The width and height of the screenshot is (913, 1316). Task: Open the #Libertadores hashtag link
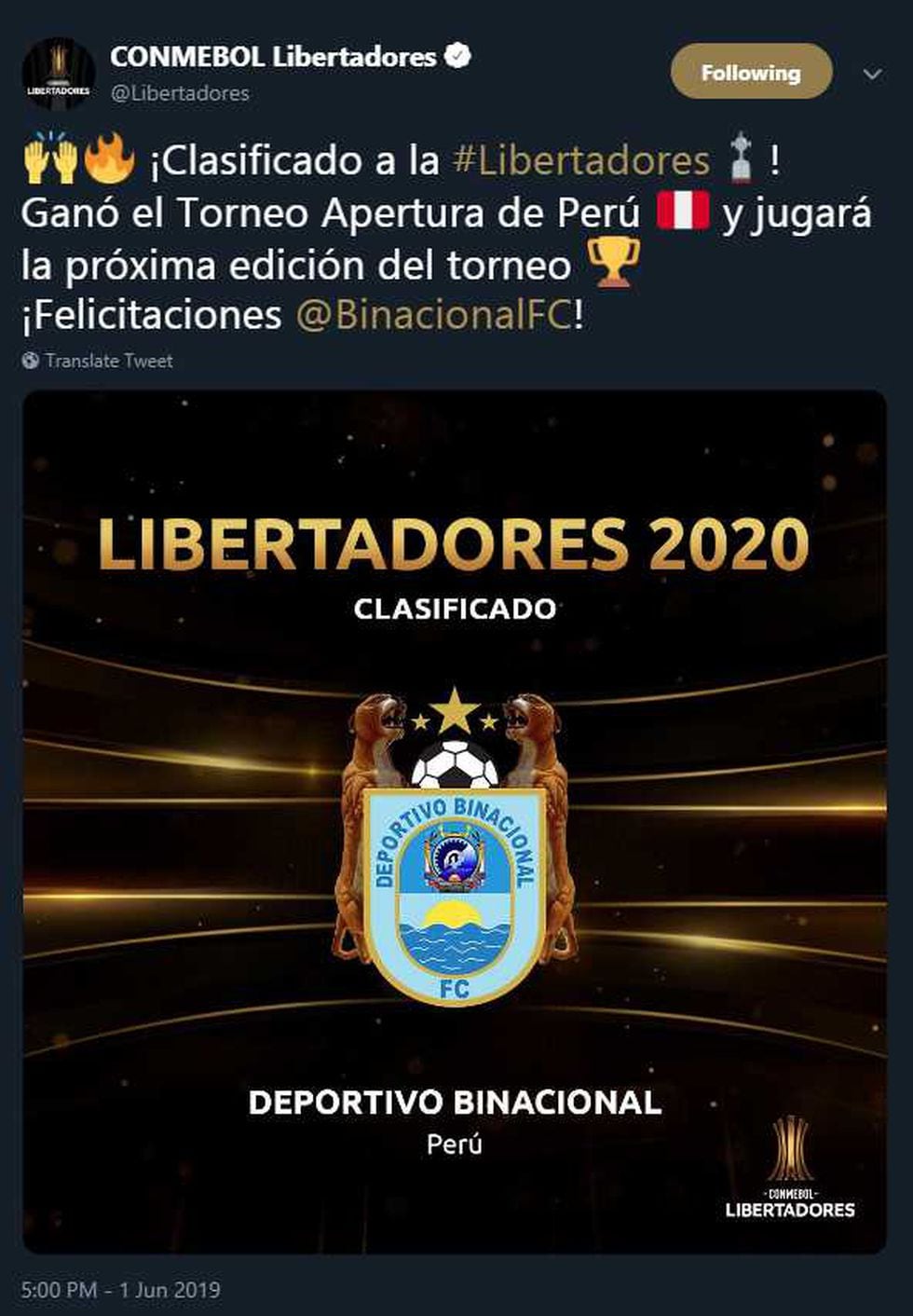580,160
